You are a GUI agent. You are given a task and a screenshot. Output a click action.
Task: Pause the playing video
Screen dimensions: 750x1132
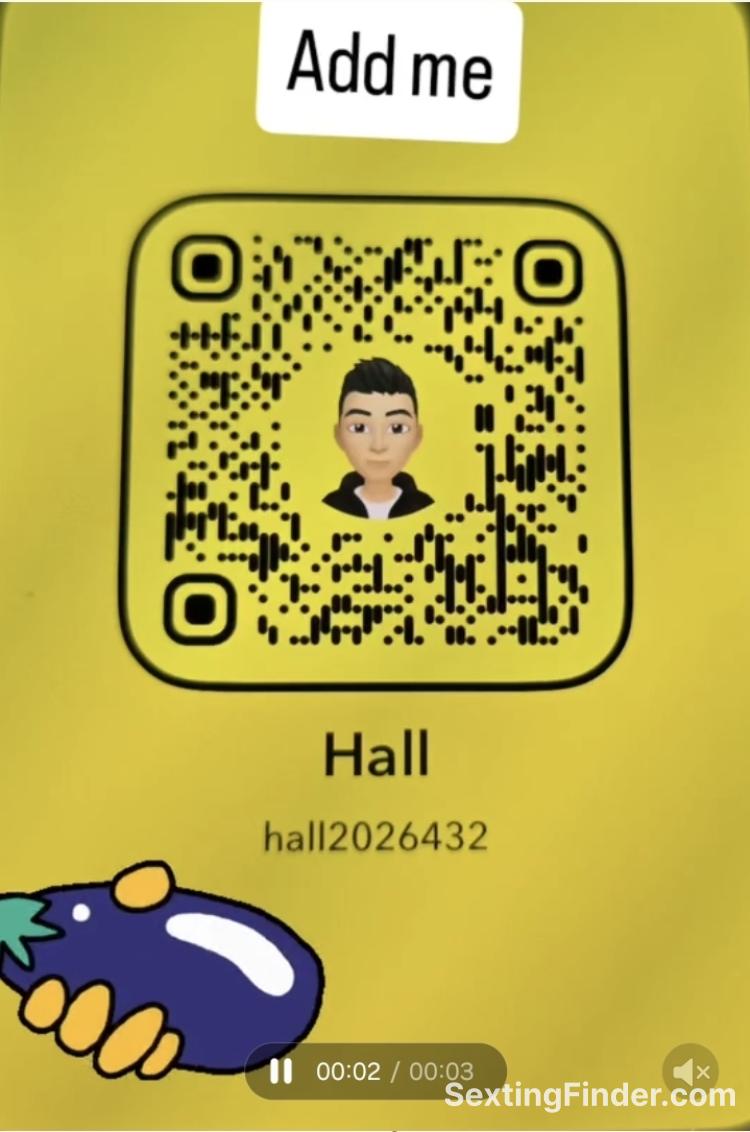pyautogui.click(x=282, y=1072)
